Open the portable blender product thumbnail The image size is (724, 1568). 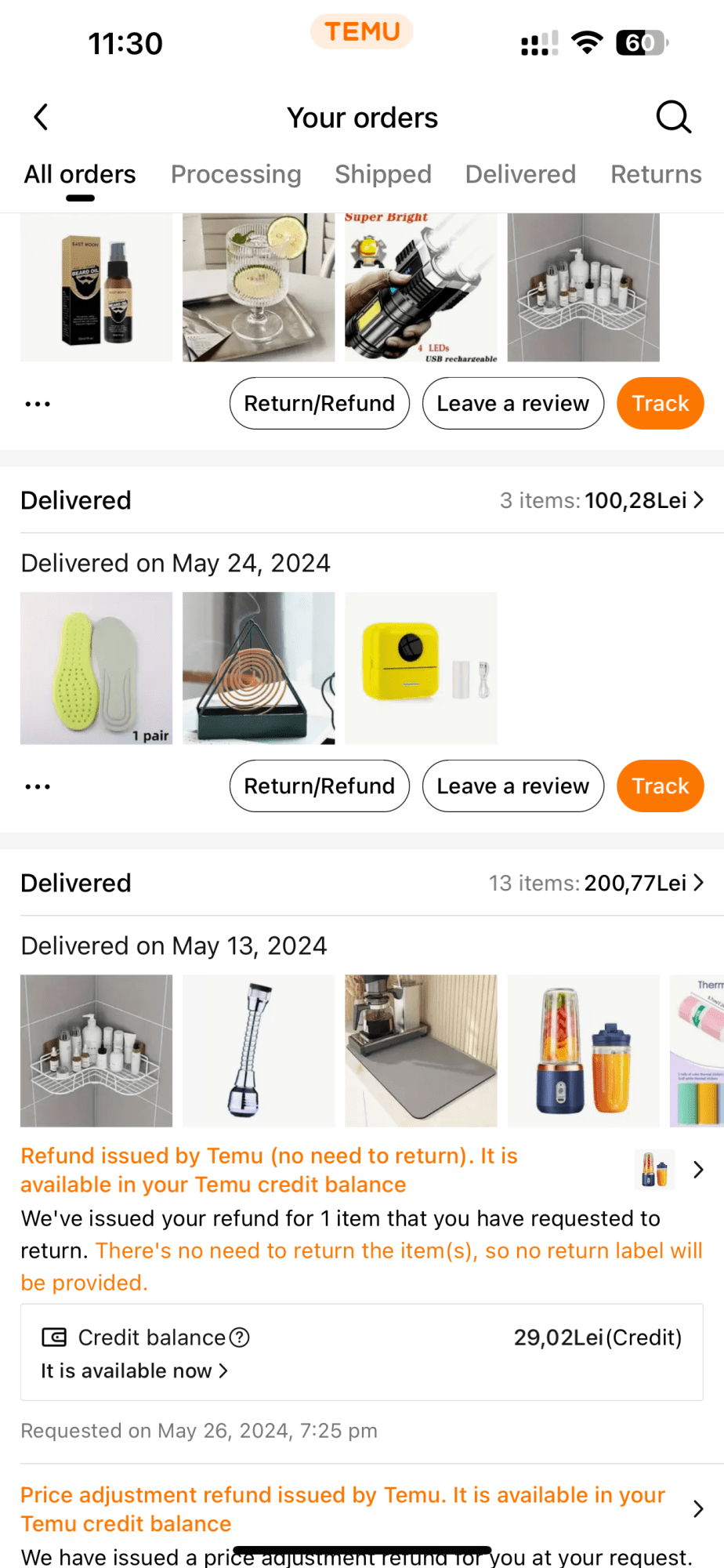tap(583, 1051)
